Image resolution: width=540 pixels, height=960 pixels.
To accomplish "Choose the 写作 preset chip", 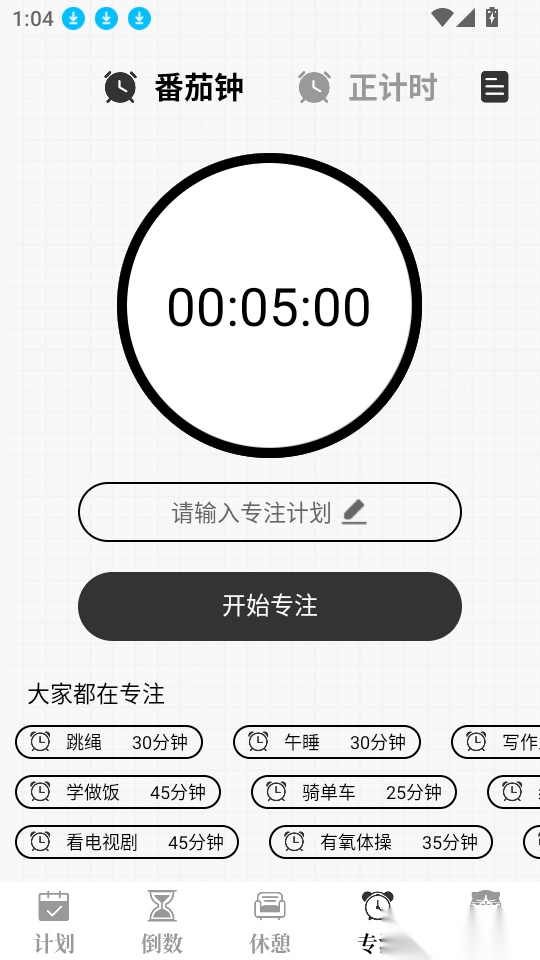I will 496,742.
